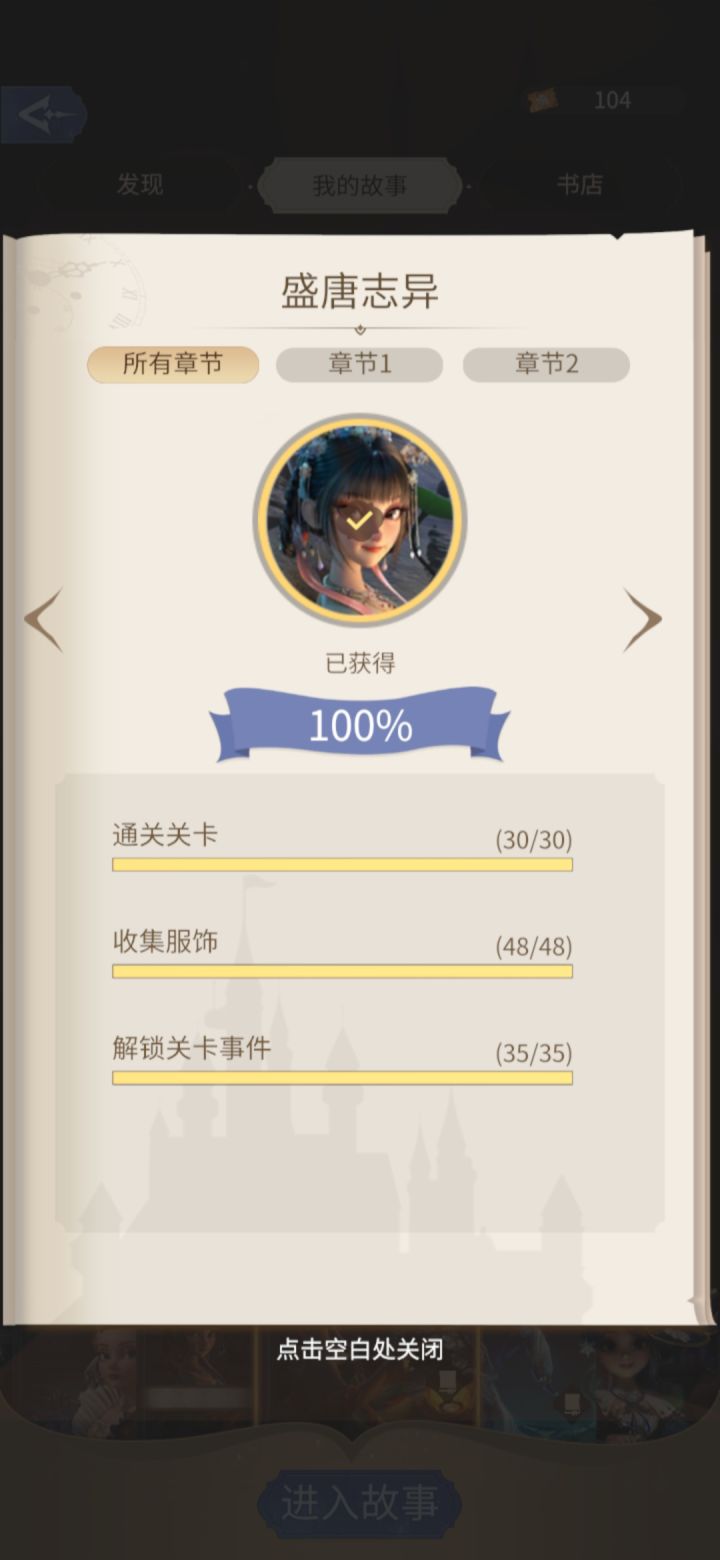
Task: Go to previous story using the left arrow
Action: tap(42, 620)
